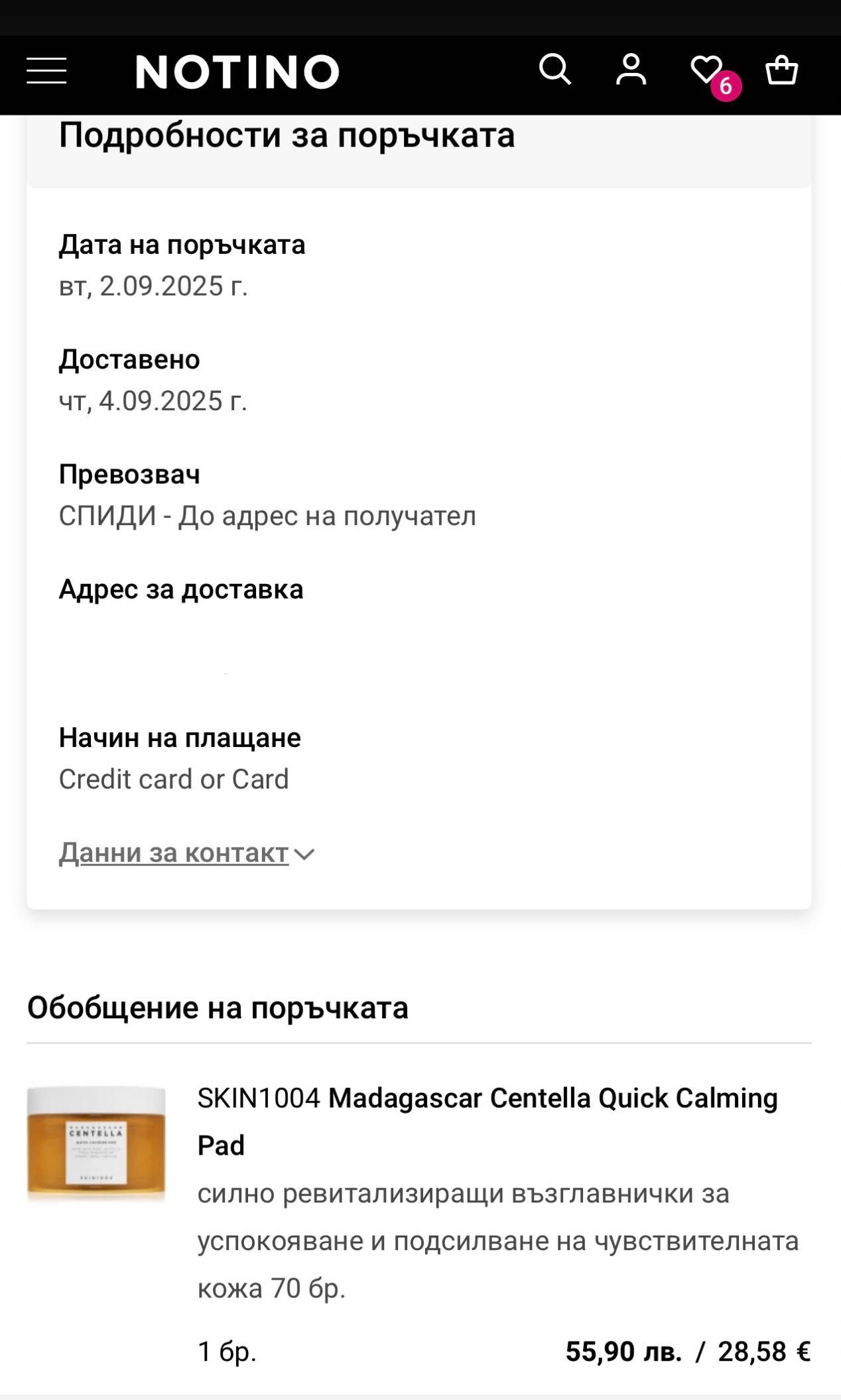Expand Данни за контакт

coord(186,853)
